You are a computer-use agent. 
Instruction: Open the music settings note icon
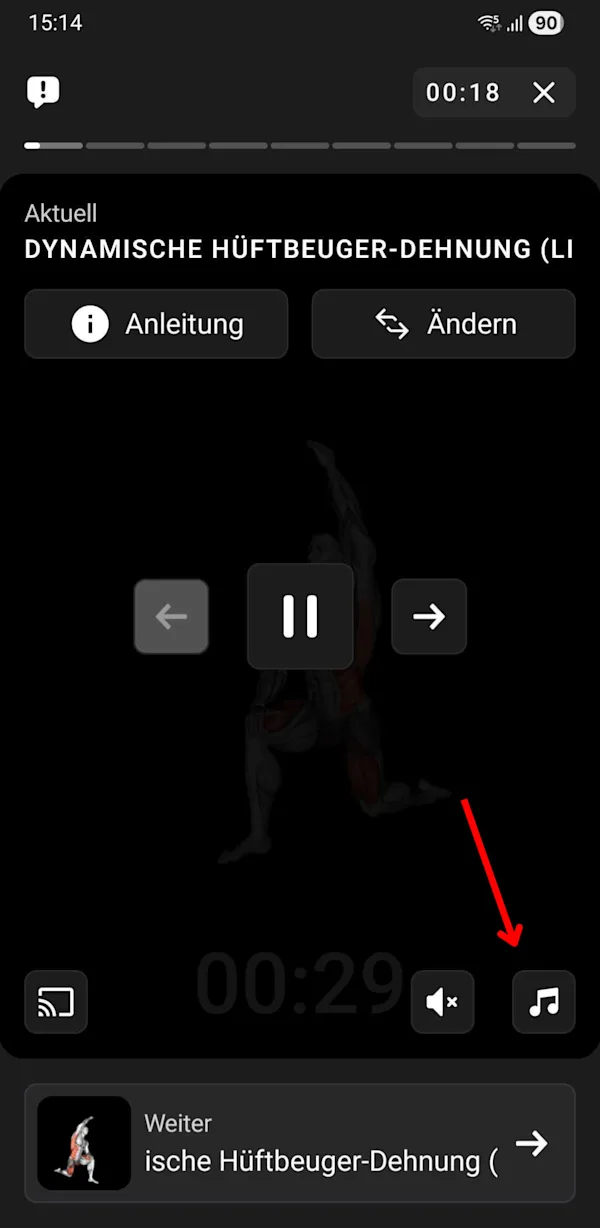pos(544,1001)
